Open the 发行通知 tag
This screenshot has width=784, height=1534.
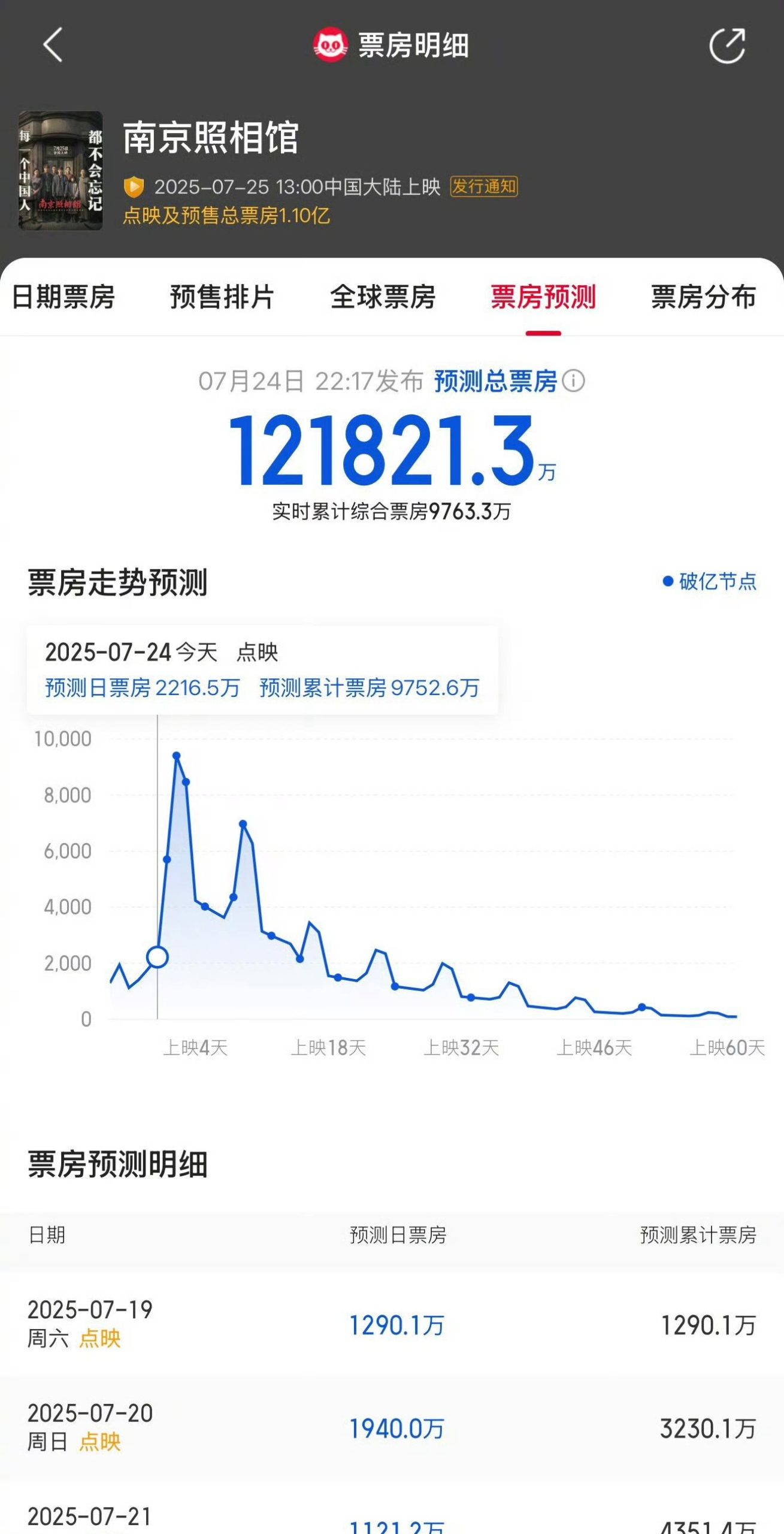pos(484,186)
